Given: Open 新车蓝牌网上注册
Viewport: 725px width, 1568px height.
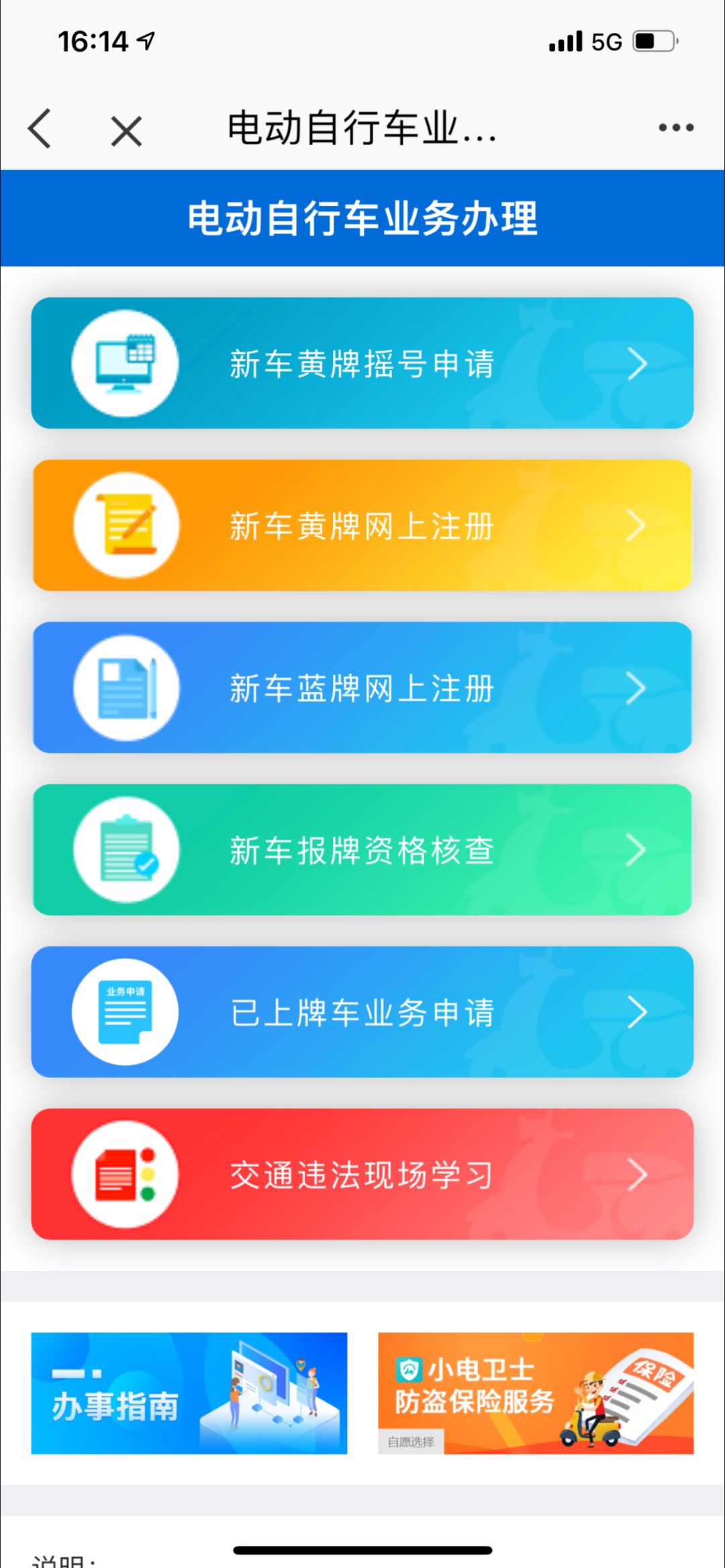Looking at the screenshot, I should pos(362,688).
